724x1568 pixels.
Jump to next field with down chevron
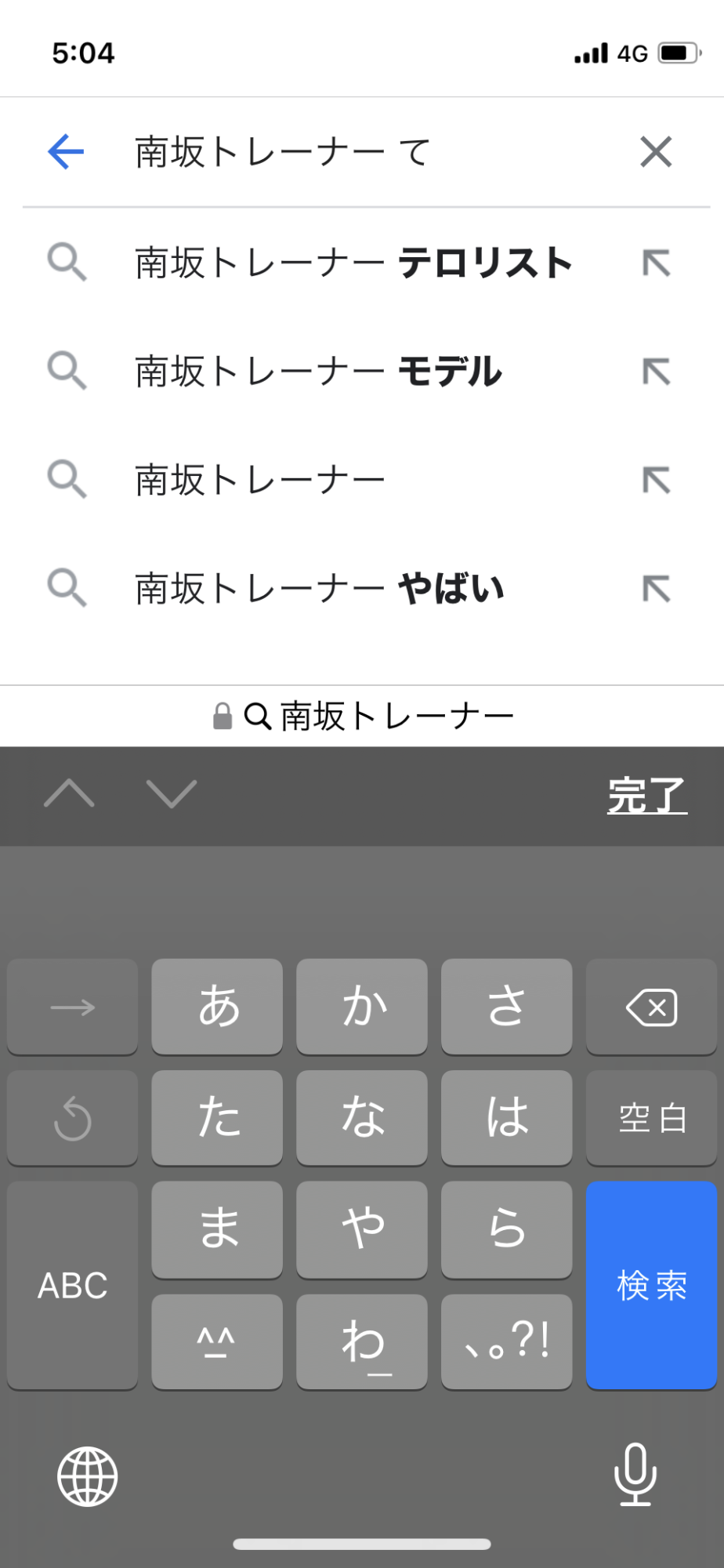point(172,793)
